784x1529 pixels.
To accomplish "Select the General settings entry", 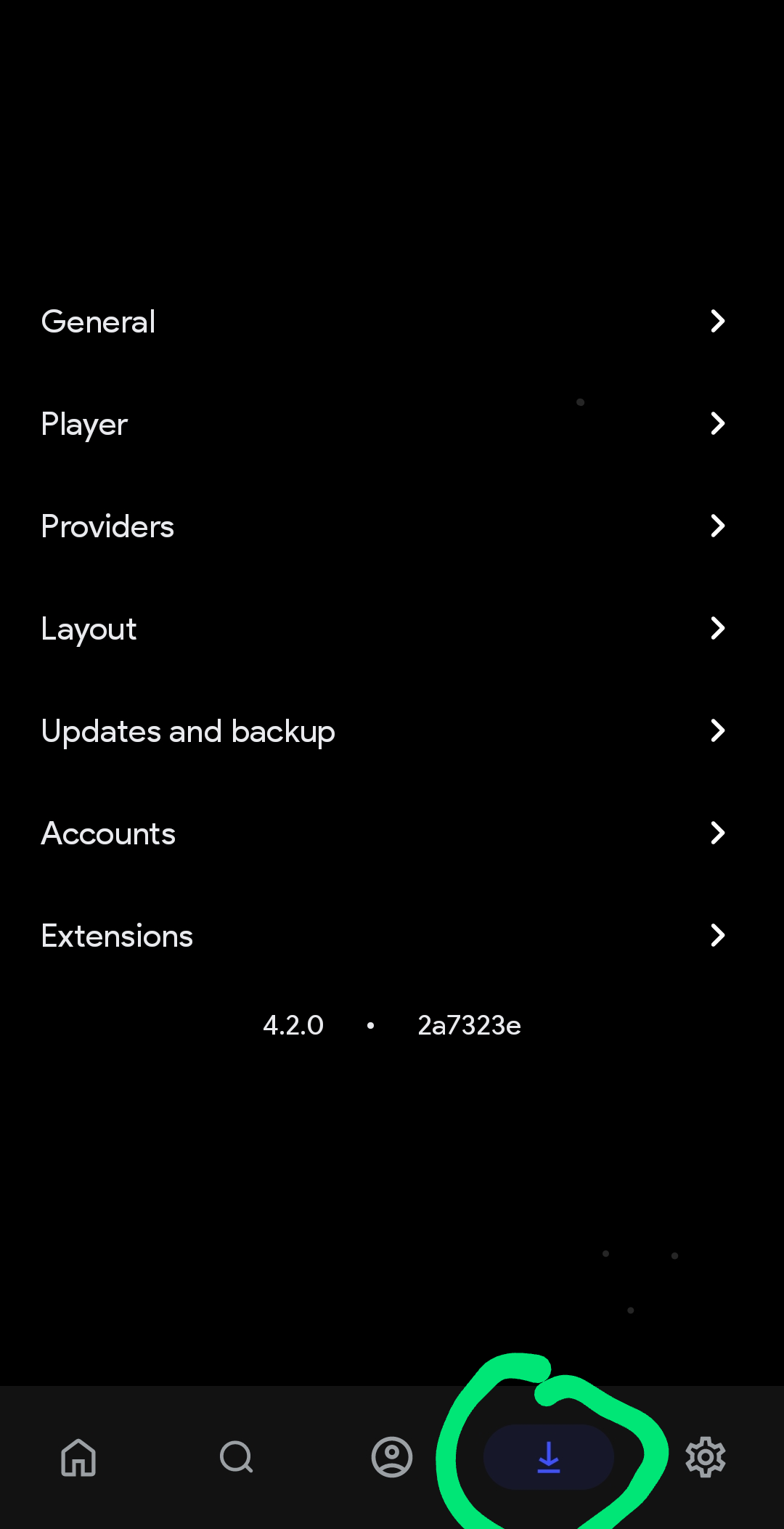I will [98, 321].
